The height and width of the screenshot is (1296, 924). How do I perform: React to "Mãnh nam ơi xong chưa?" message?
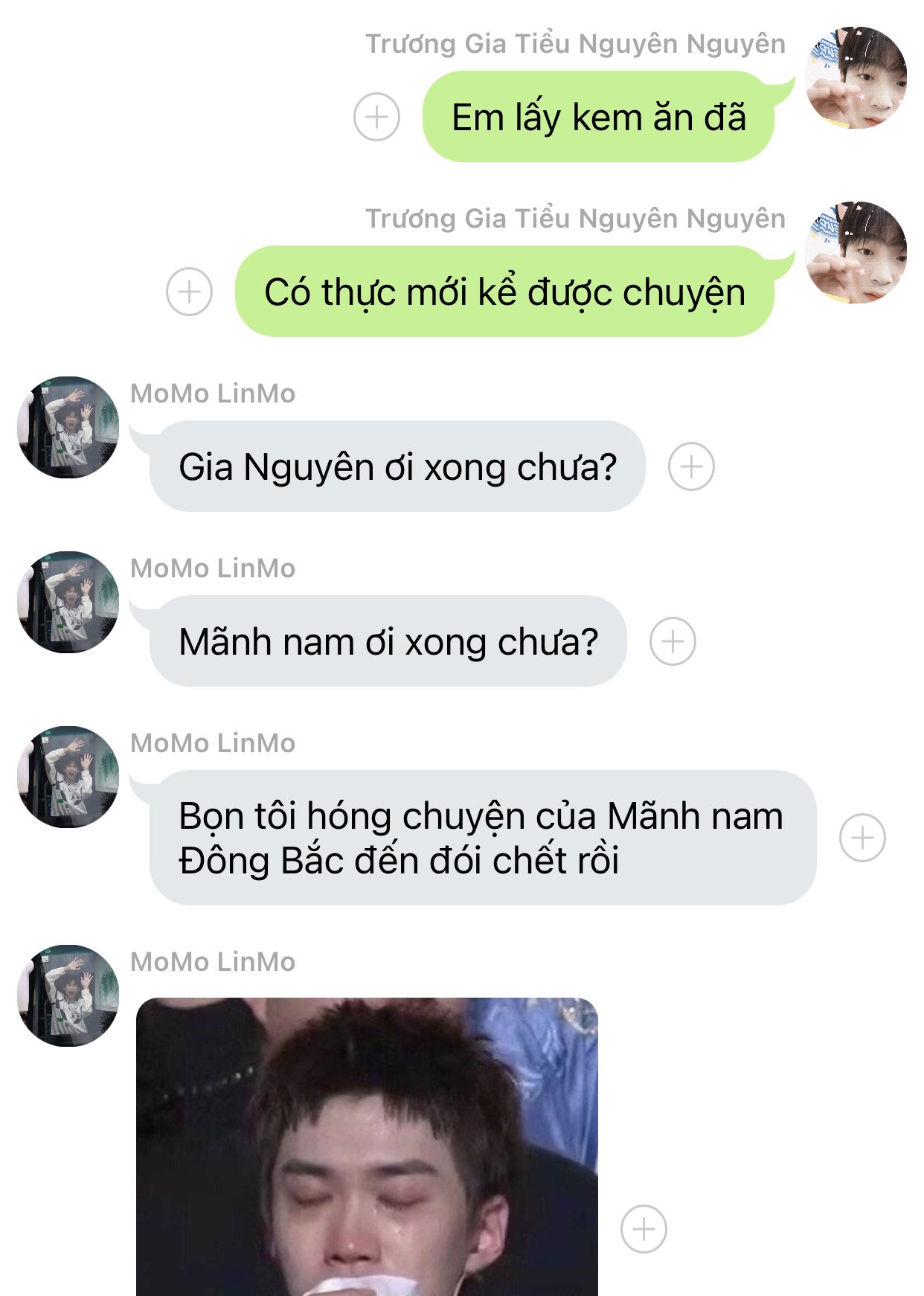pyautogui.click(x=673, y=641)
